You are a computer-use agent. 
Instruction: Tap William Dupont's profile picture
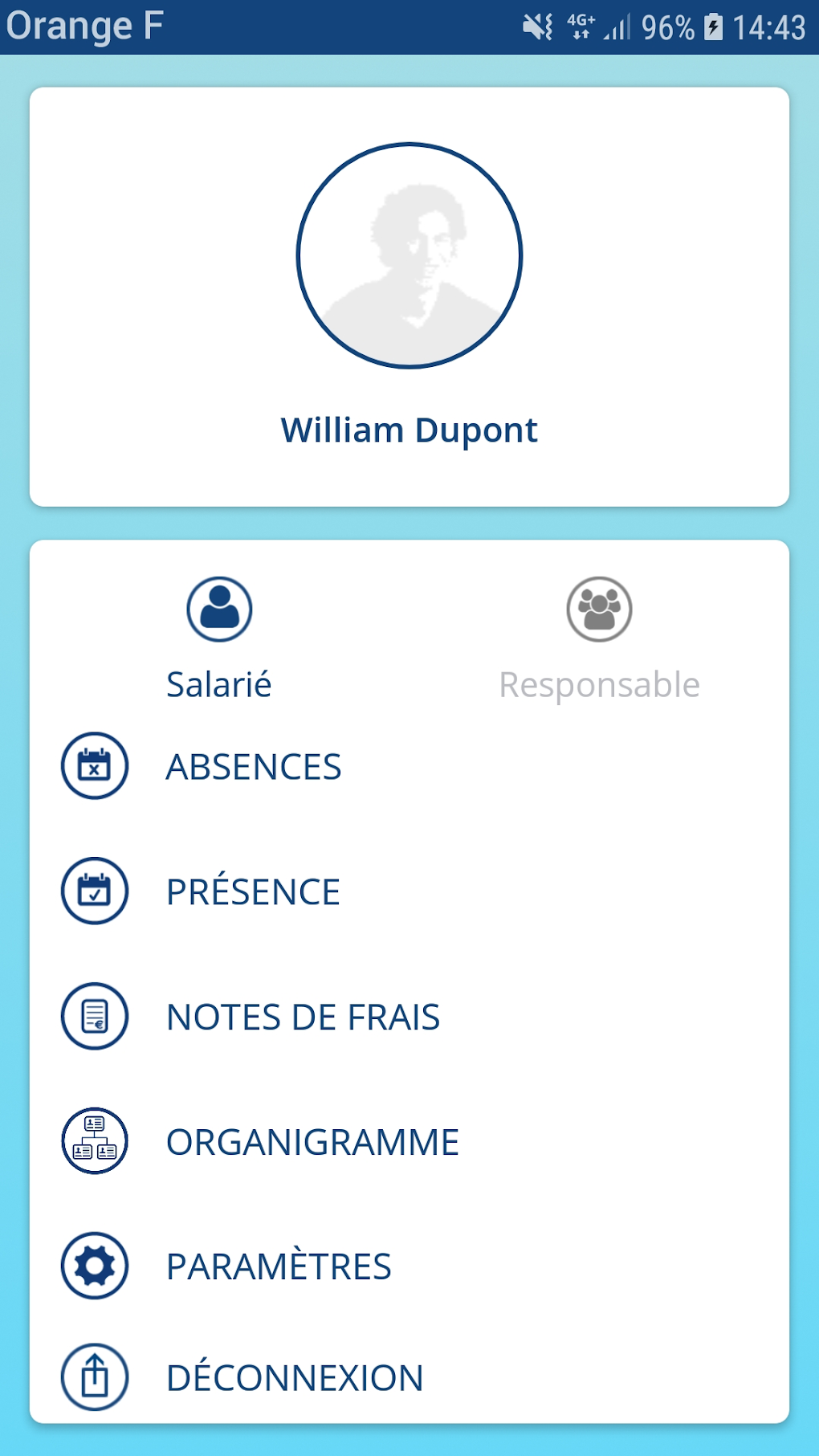pyautogui.click(x=409, y=256)
